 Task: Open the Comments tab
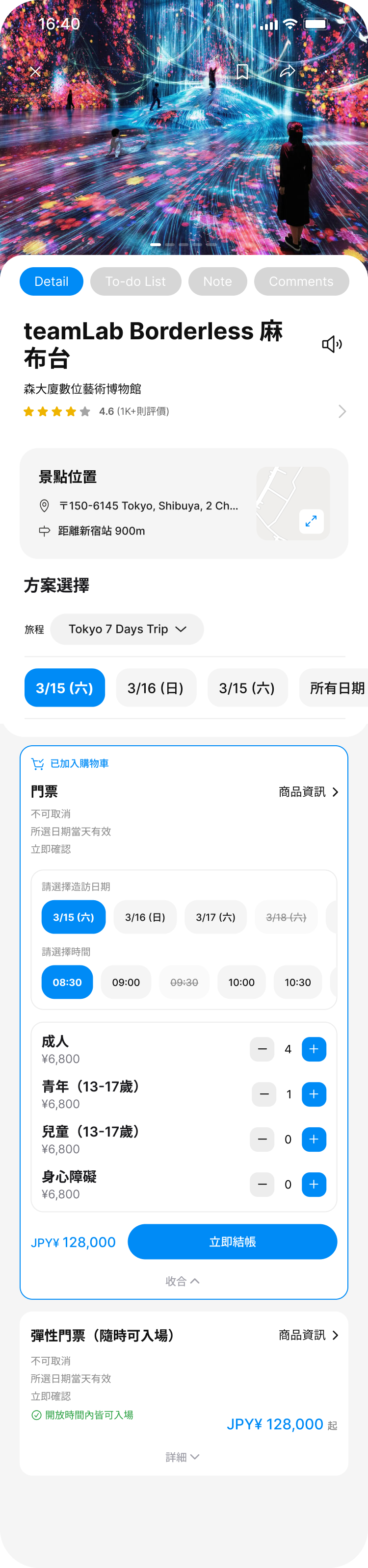[x=301, y=281]
